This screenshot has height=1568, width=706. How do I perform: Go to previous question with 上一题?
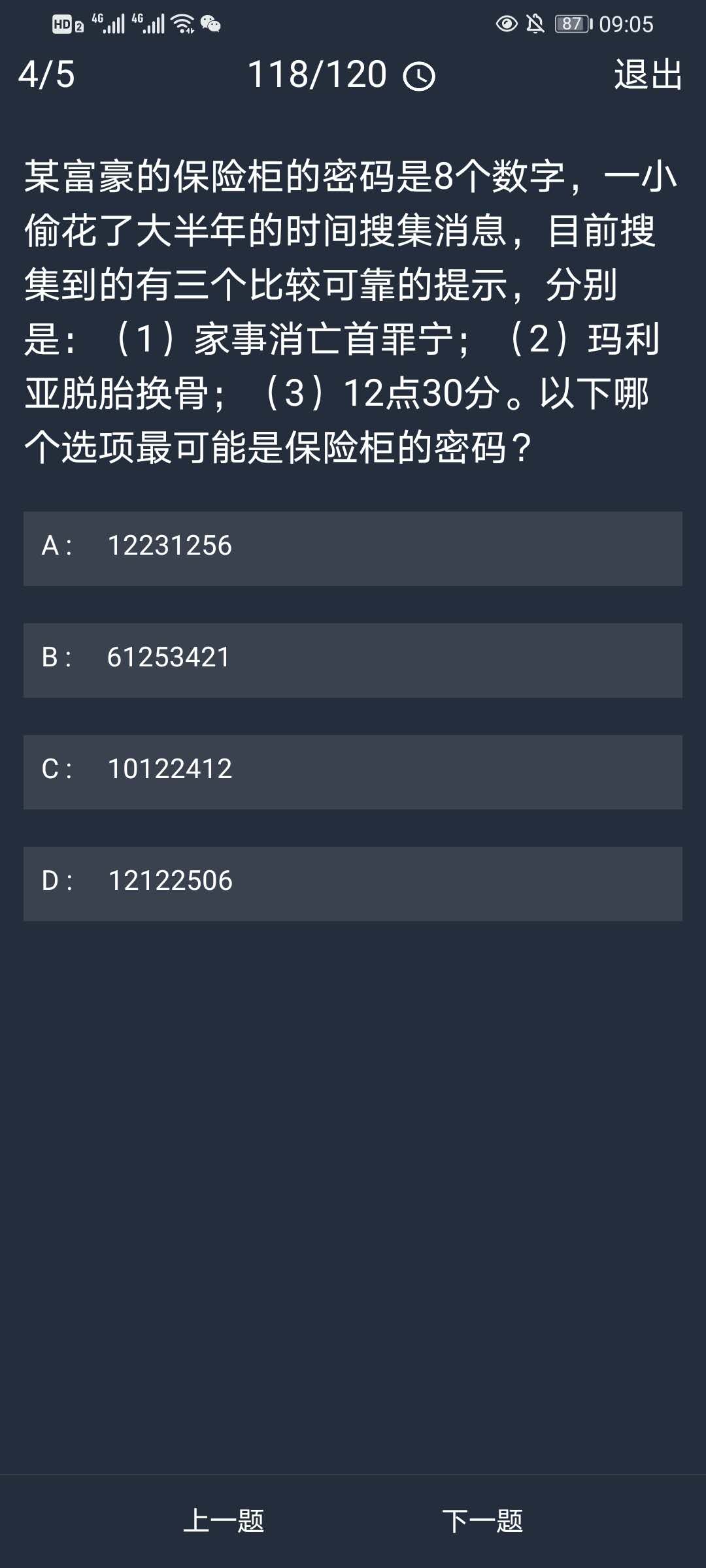(x=224, y=1521)
